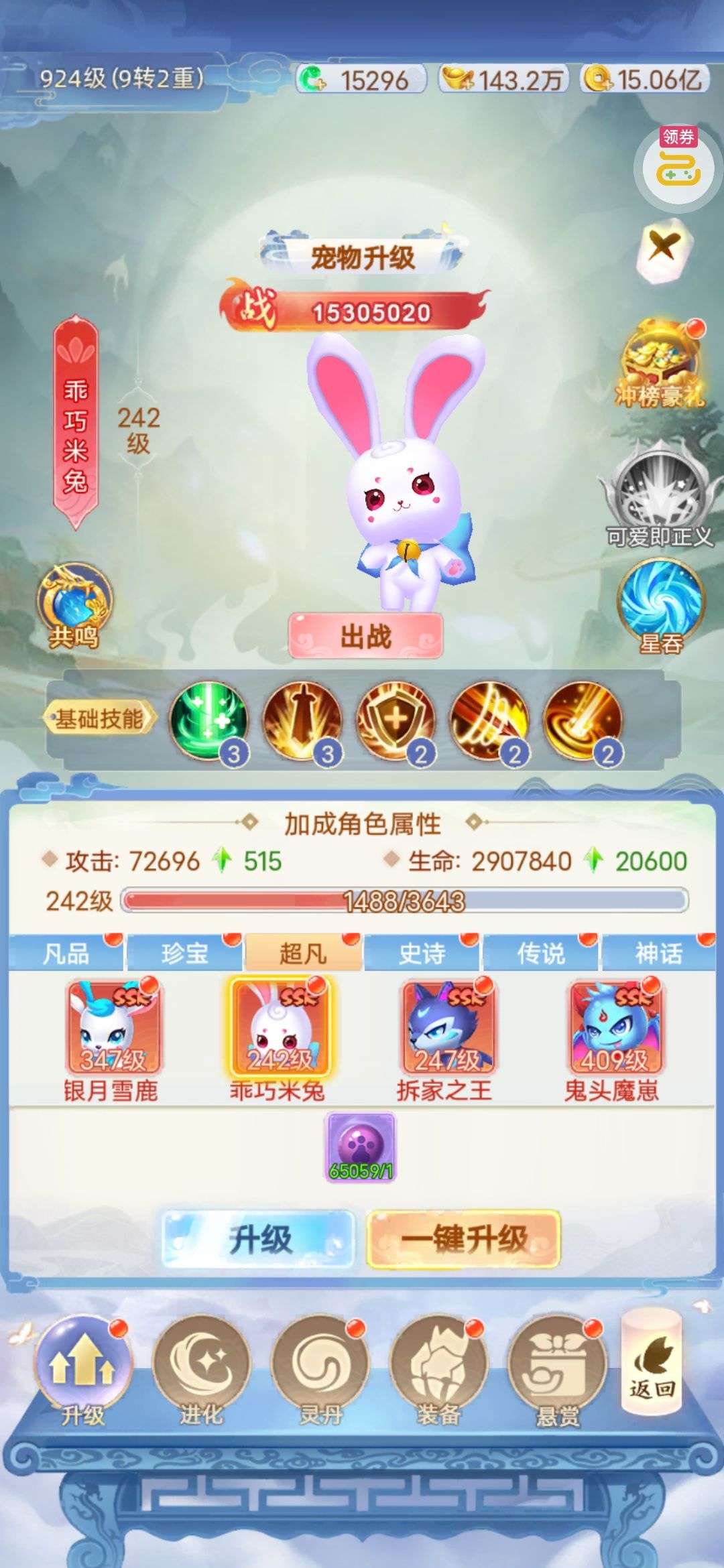Select the pet 银月雪鹿
Screen dimensions: 724x1568
click(x=112, y=1040)
